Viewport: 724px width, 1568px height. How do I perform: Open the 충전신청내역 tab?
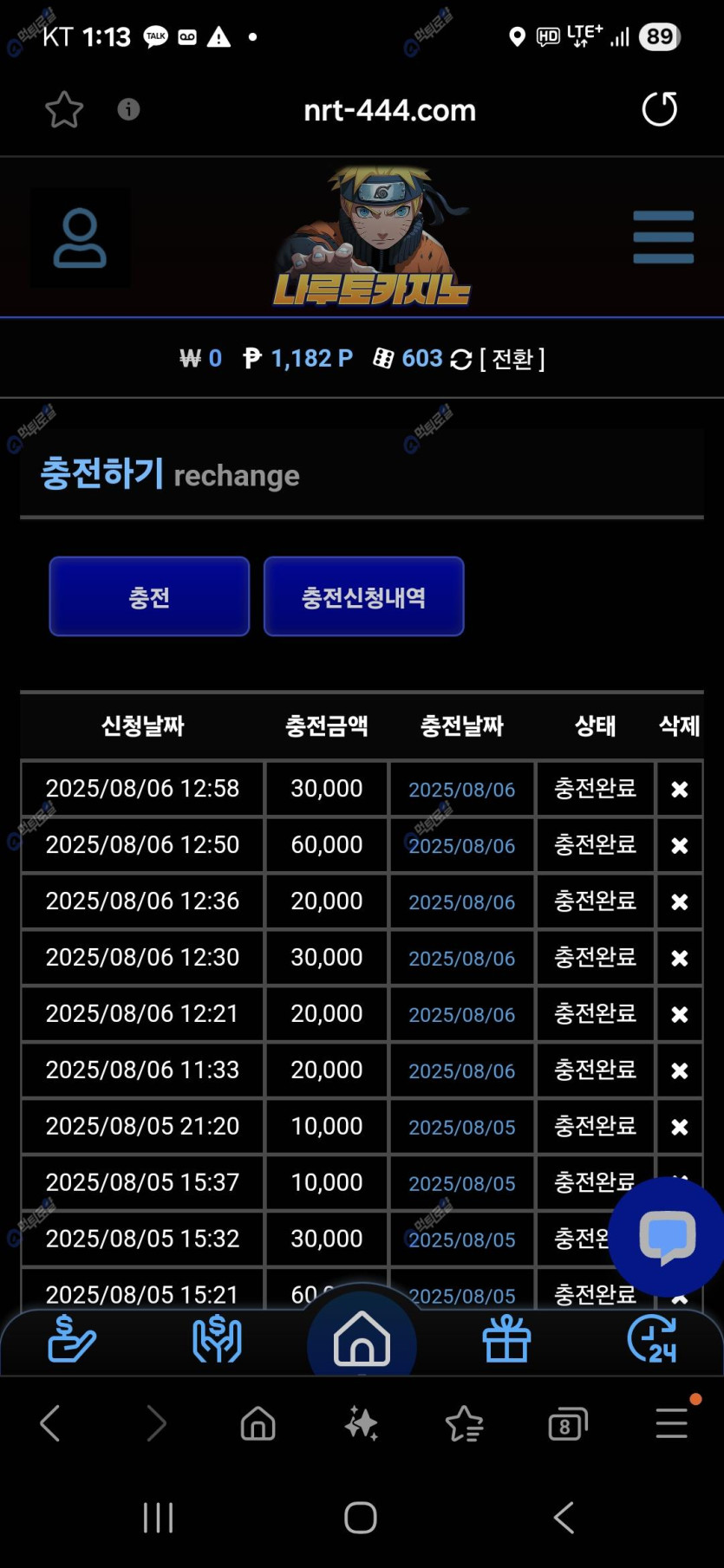coord(363,596)
